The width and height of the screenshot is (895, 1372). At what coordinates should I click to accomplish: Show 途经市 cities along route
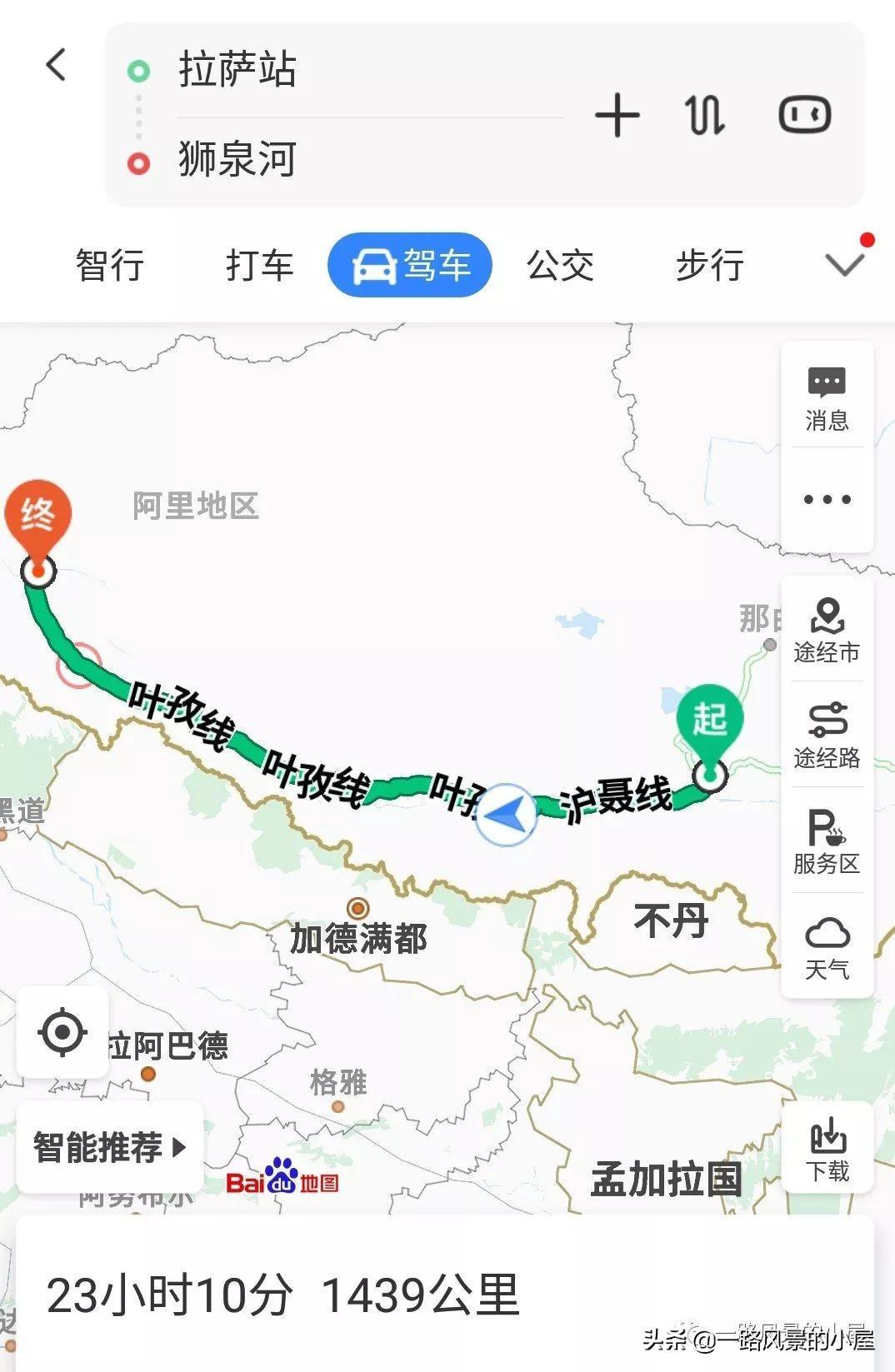pos(827,631)
